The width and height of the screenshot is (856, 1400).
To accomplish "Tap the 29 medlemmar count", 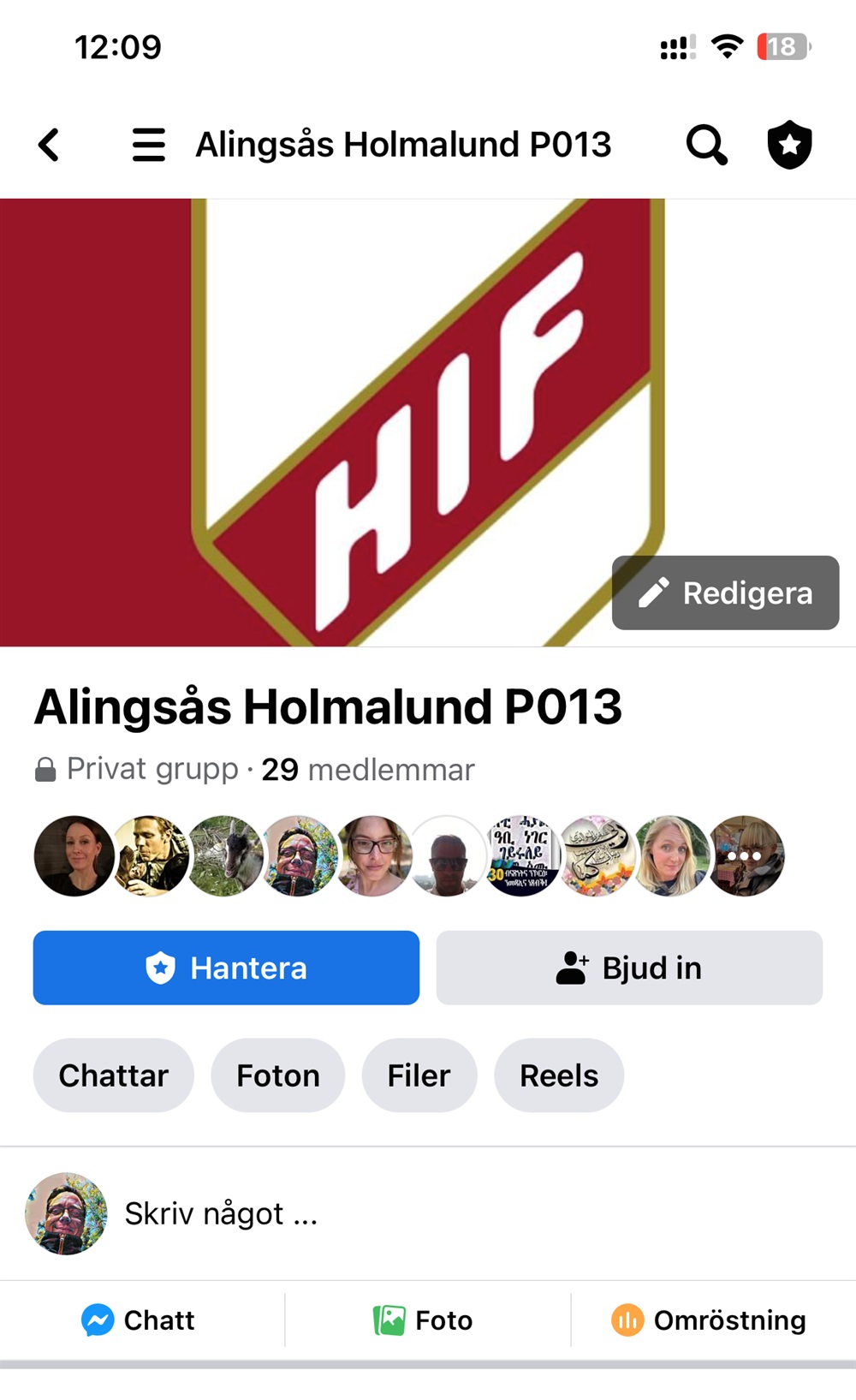I will coord(367,769).
